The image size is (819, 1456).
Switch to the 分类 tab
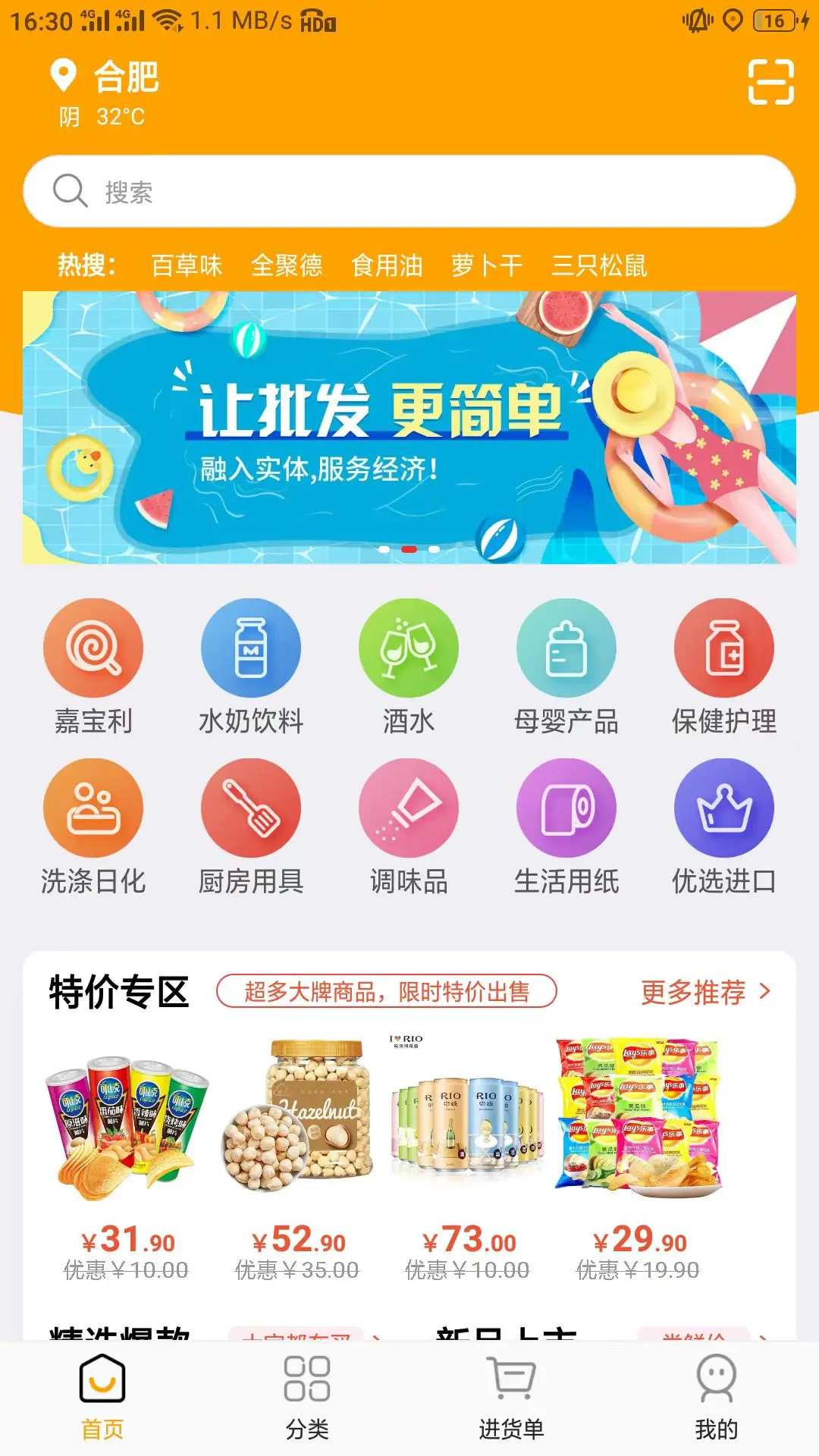[x=307, y=1397]
